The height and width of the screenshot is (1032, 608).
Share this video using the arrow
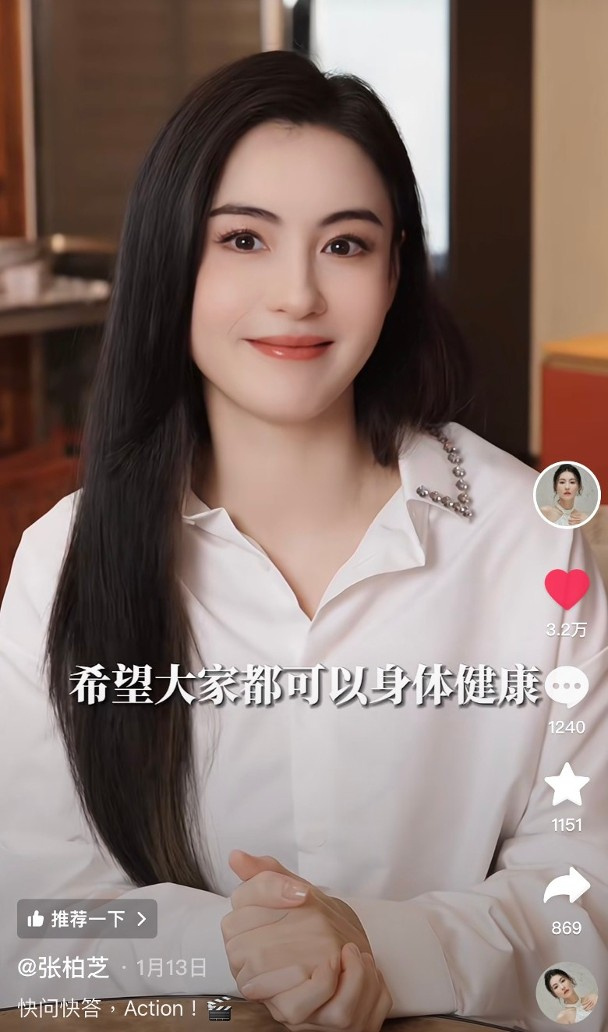click(566, 886)
